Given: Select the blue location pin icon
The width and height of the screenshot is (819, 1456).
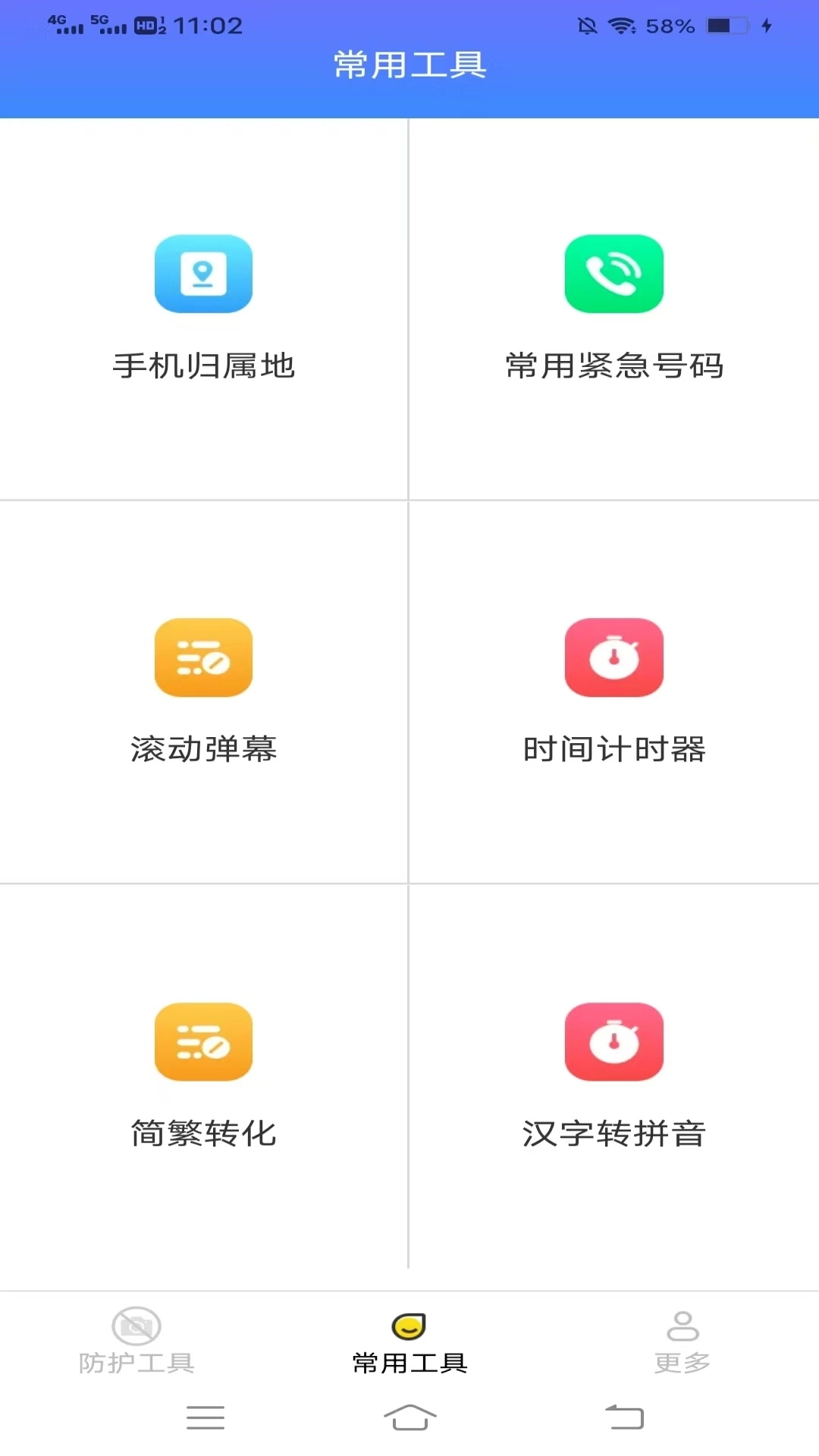Looking at the screenshot, I should [x=203, y=275].
